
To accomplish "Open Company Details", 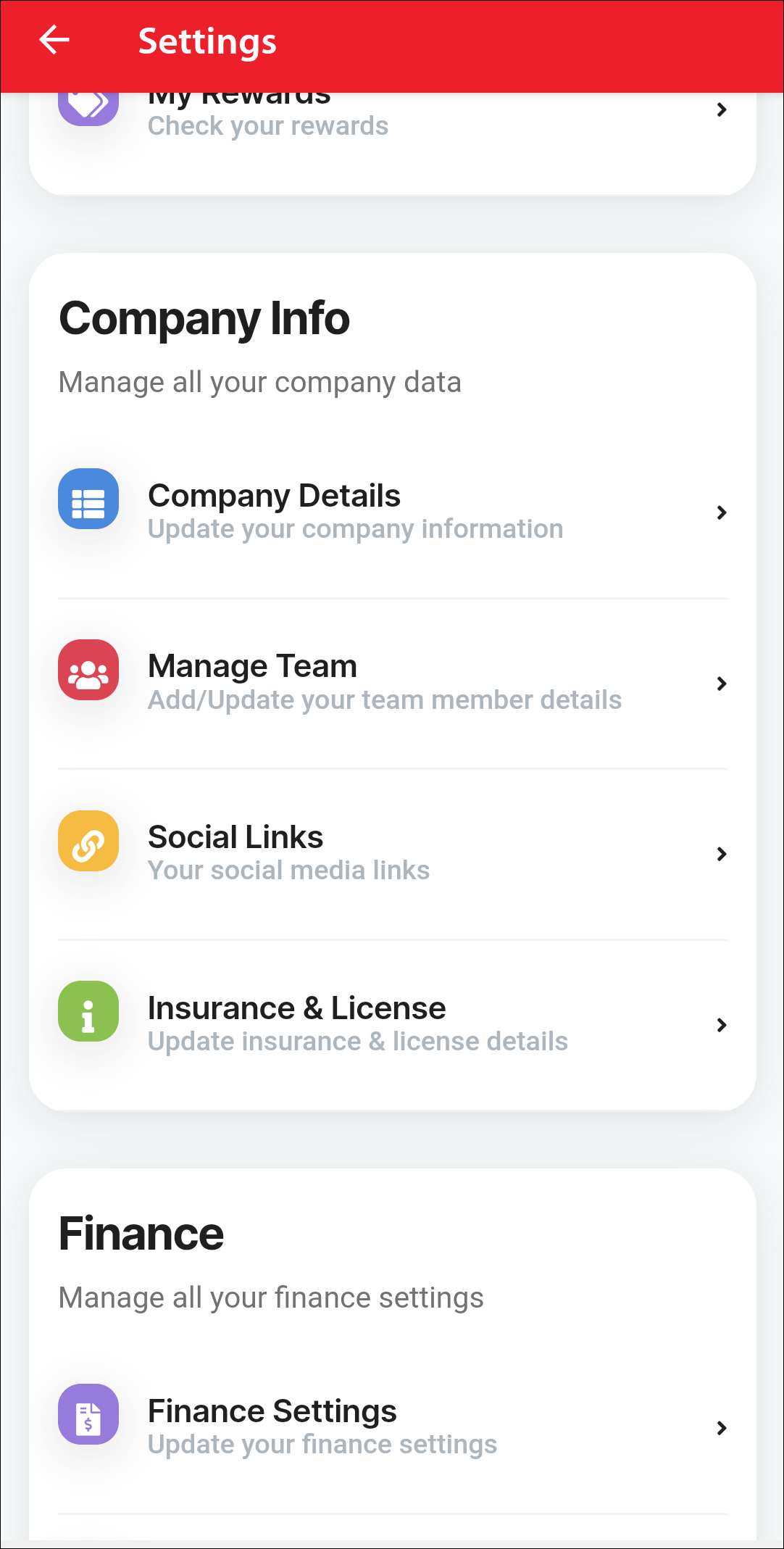I will tap(391, 512).
